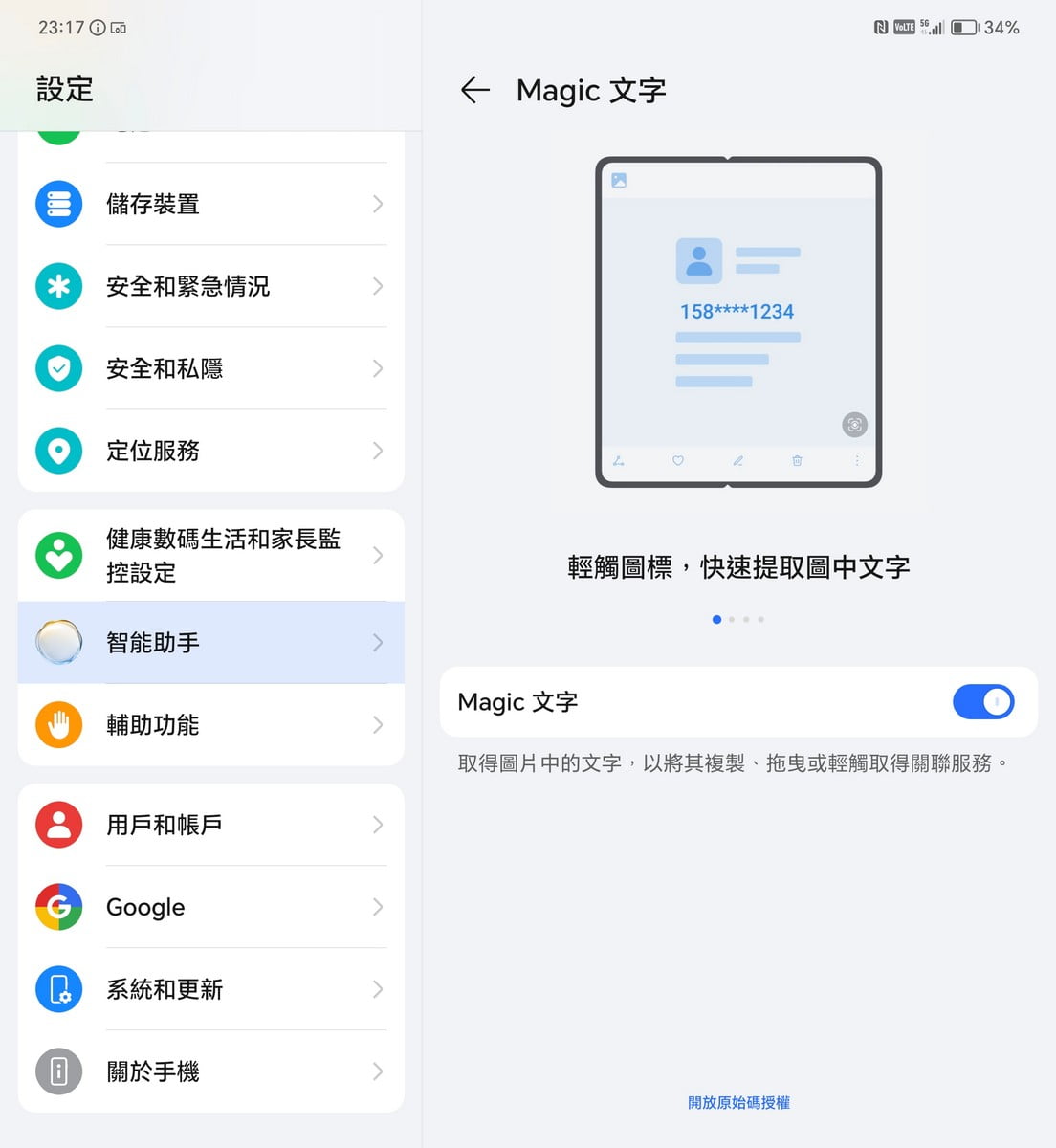Open 關於手機 page
This screenshot has height=1148, width=1056.
[210, 1071]
